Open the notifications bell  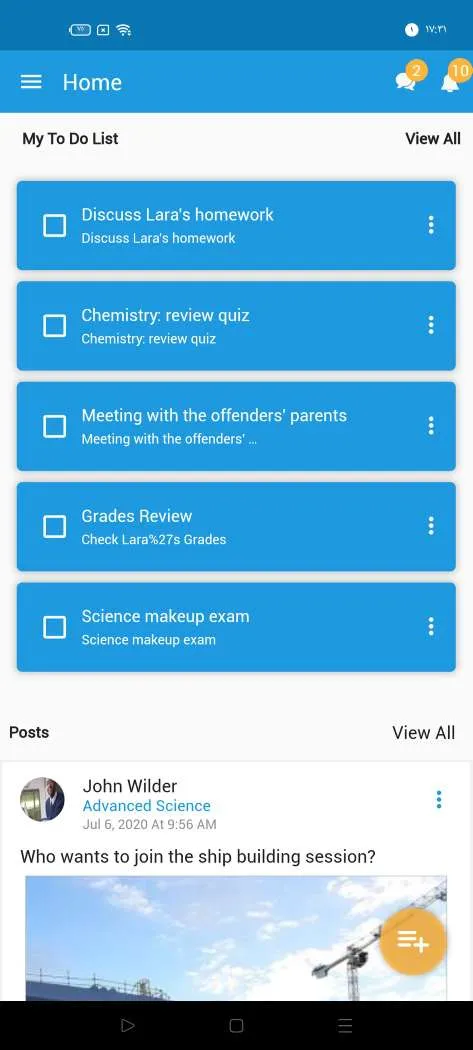(450, 82)
